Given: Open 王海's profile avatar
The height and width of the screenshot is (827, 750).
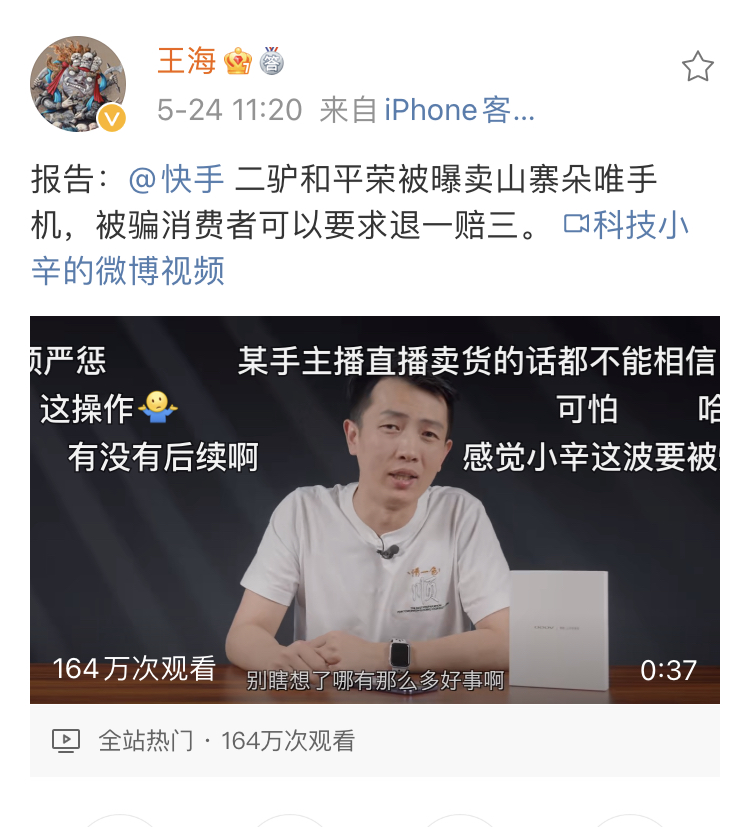Looking at the screenshot, I should click(78, 85).
